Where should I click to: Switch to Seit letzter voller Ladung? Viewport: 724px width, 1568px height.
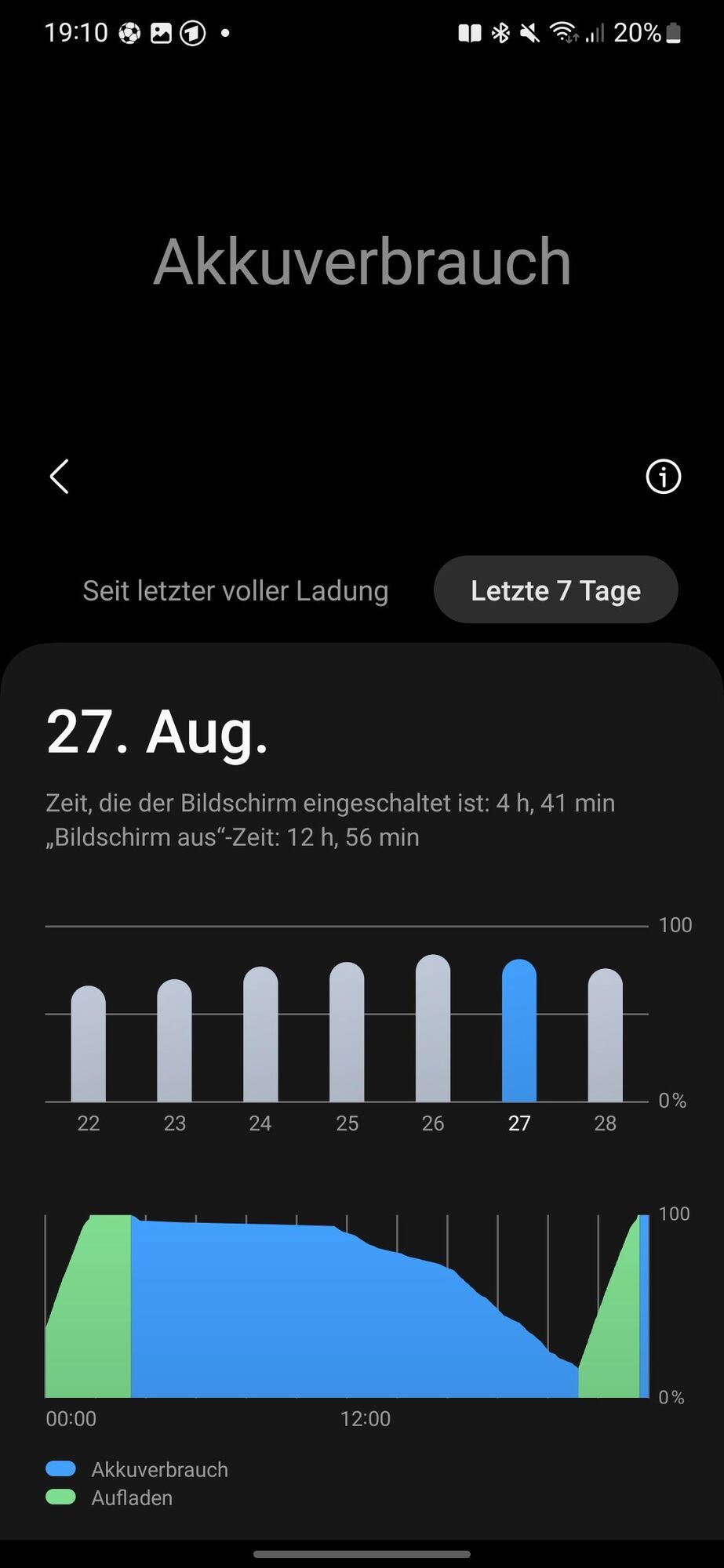pyautogui.click(x=235, y=590)
